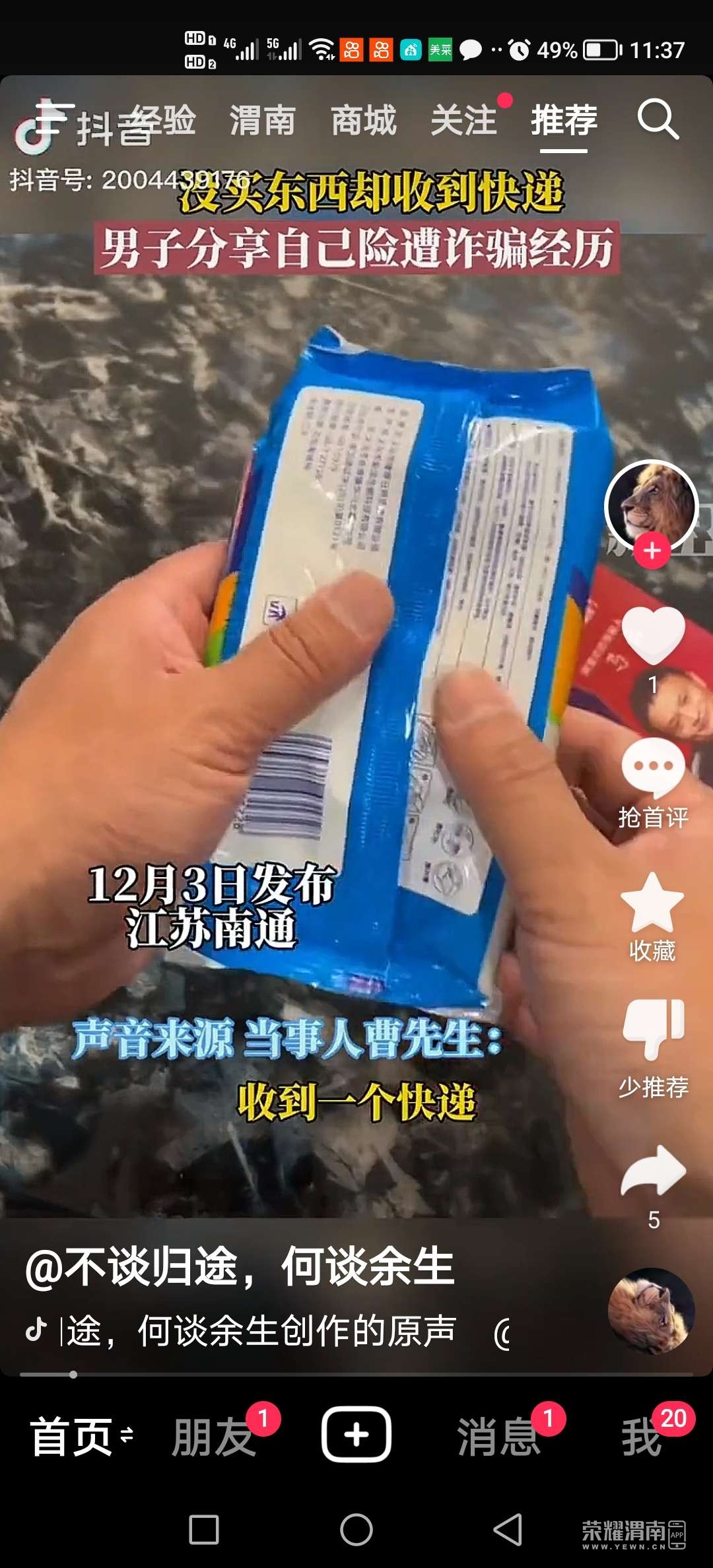Image resolution: width=713 pixels, height=1568 pixels.
Task: Open the search magnifier icon
Action: (658, 120)
